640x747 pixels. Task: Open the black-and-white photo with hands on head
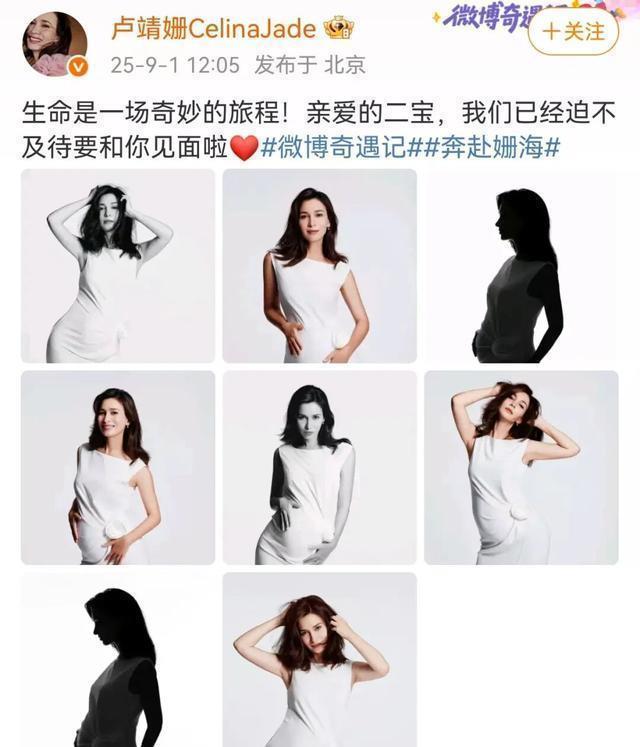[118, 266]
